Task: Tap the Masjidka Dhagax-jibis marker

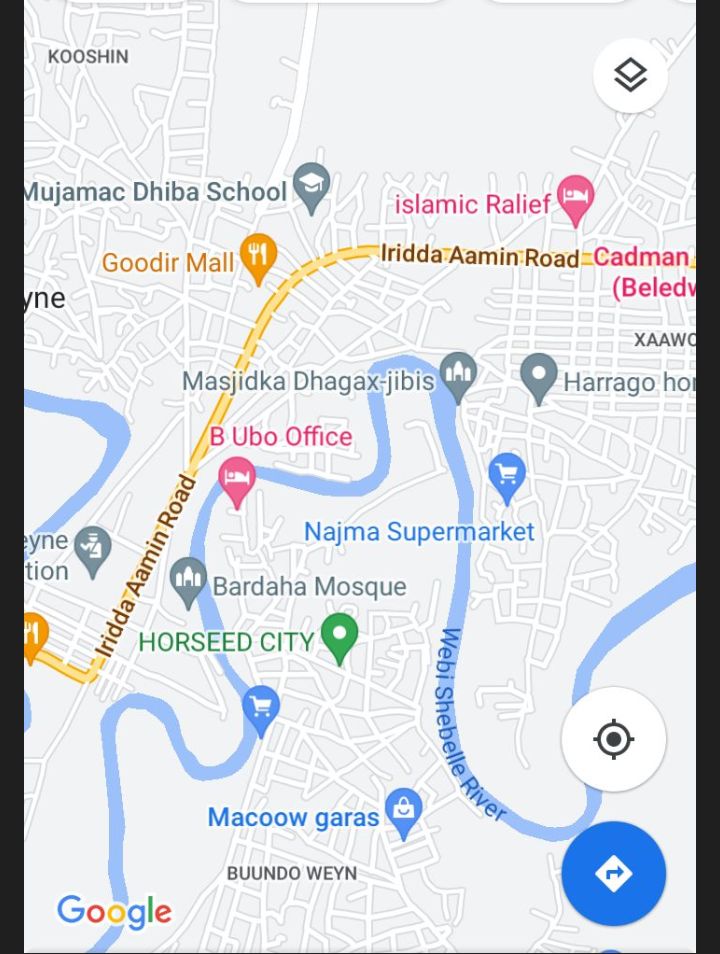Action: pos(458,376)
